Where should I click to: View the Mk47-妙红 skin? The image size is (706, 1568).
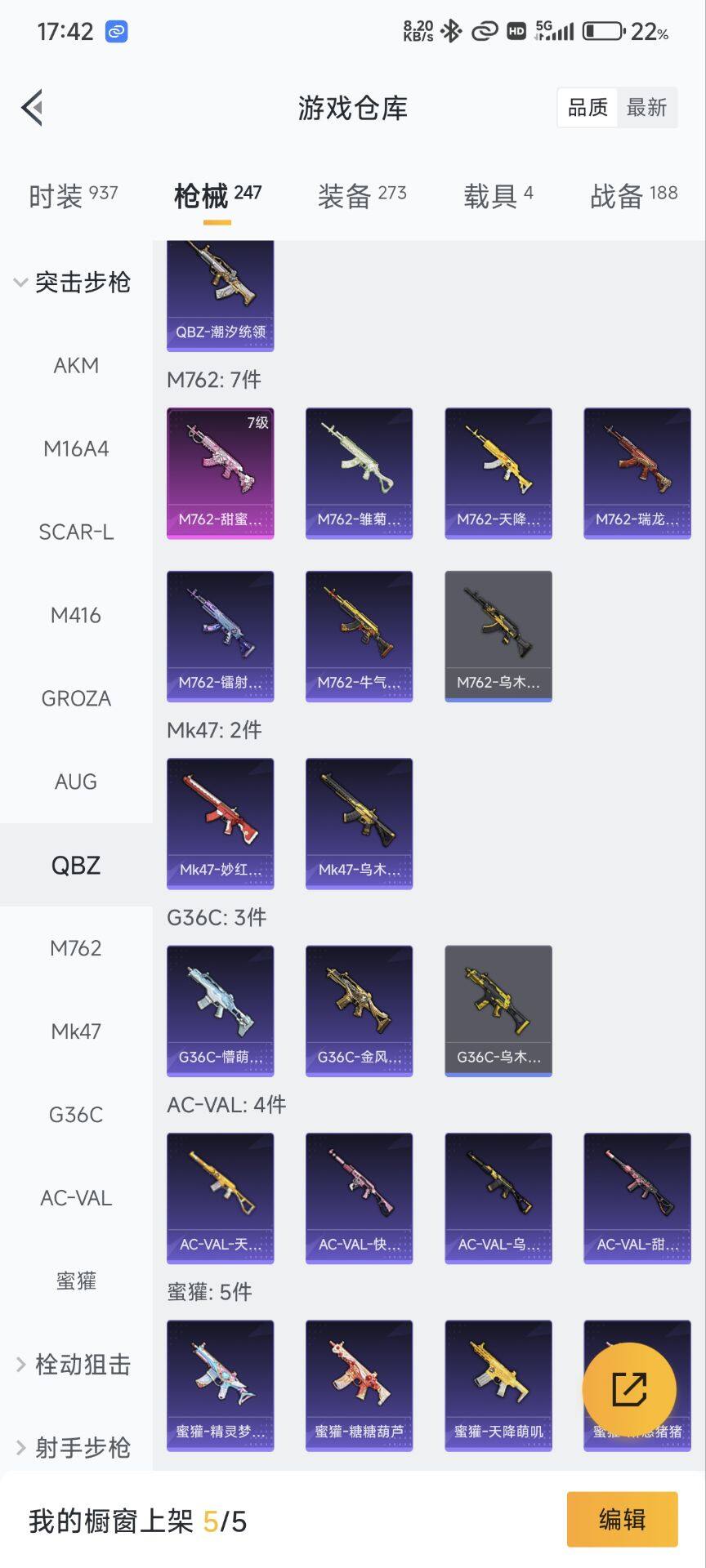[x=220, y=822]
